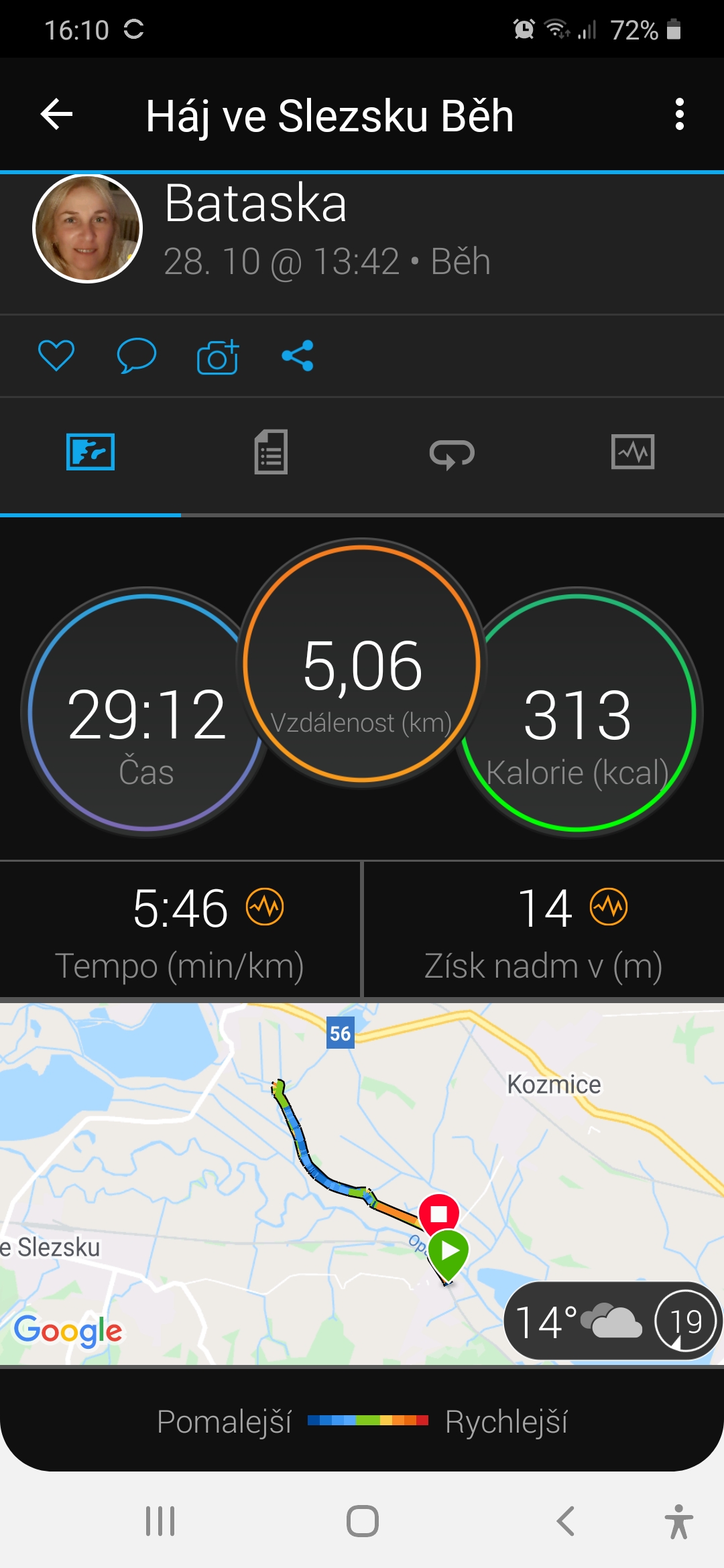724x1568 pixels.
Task: Open the route map
Action: [362, 1183]
